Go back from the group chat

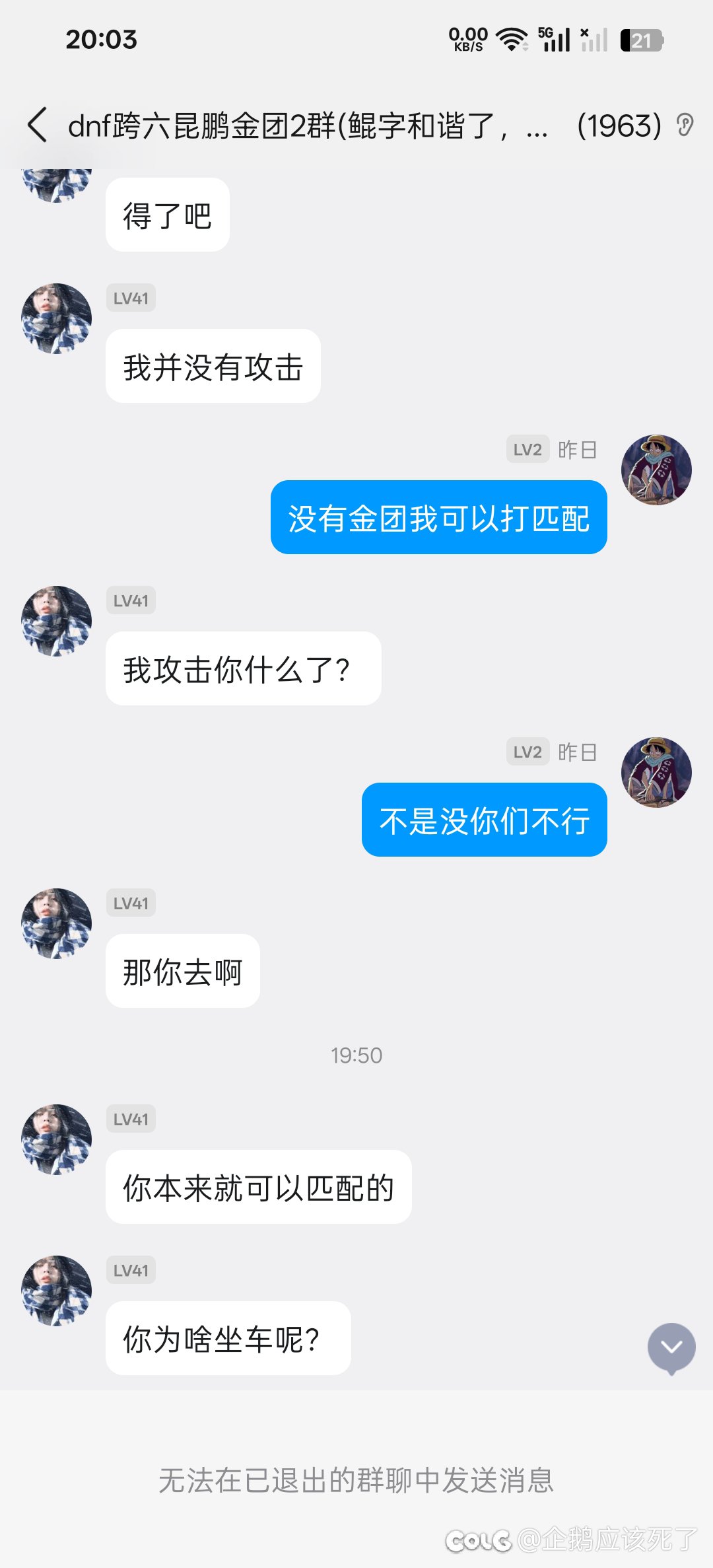coord(38,125)
